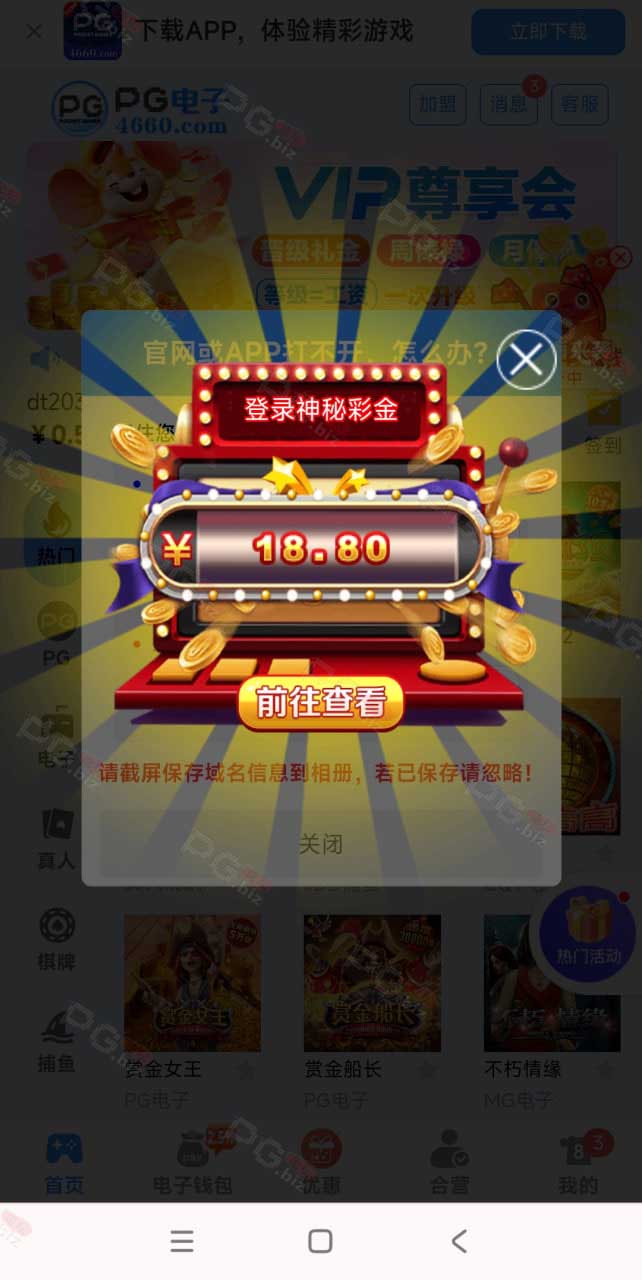Image resolution: width=642 pixels, height=1280 pixels.
Task: Open the 赏金船长 game
Action: coord(372,983)
